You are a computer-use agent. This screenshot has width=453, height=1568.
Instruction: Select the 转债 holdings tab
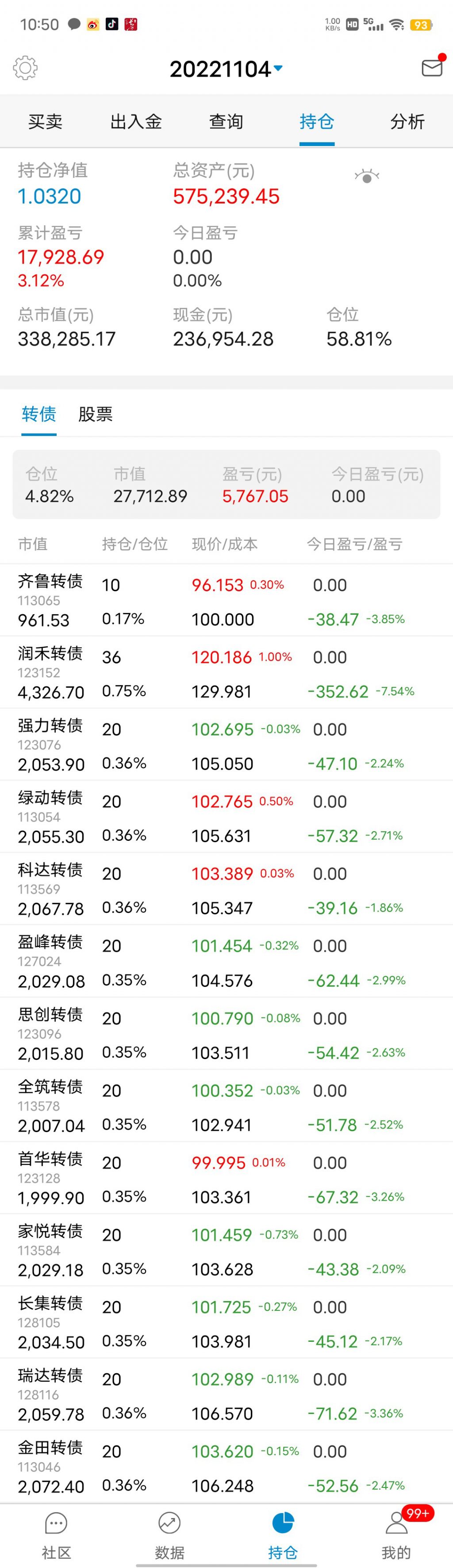click(x=39, y=414)
